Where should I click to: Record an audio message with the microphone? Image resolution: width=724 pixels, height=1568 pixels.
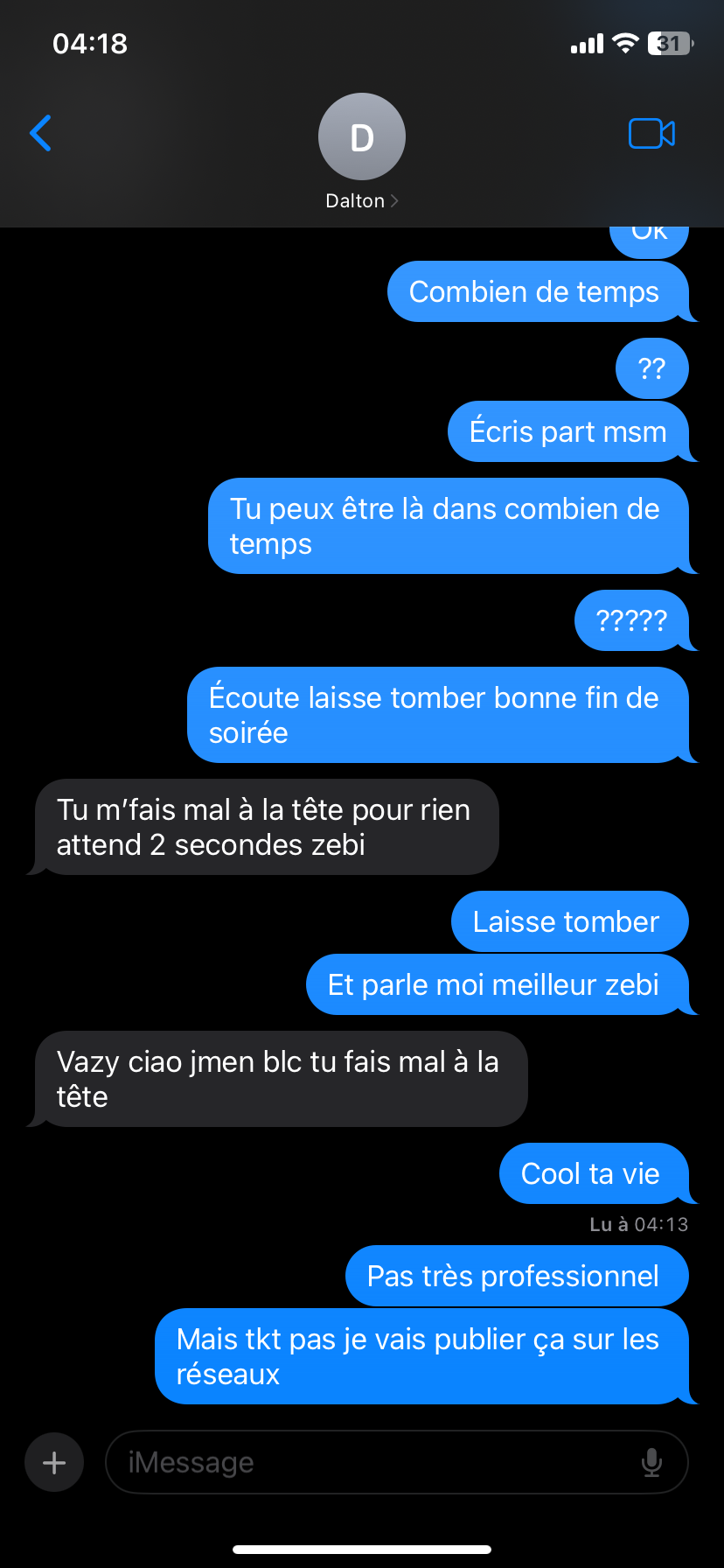click(x=651, y=1462)
